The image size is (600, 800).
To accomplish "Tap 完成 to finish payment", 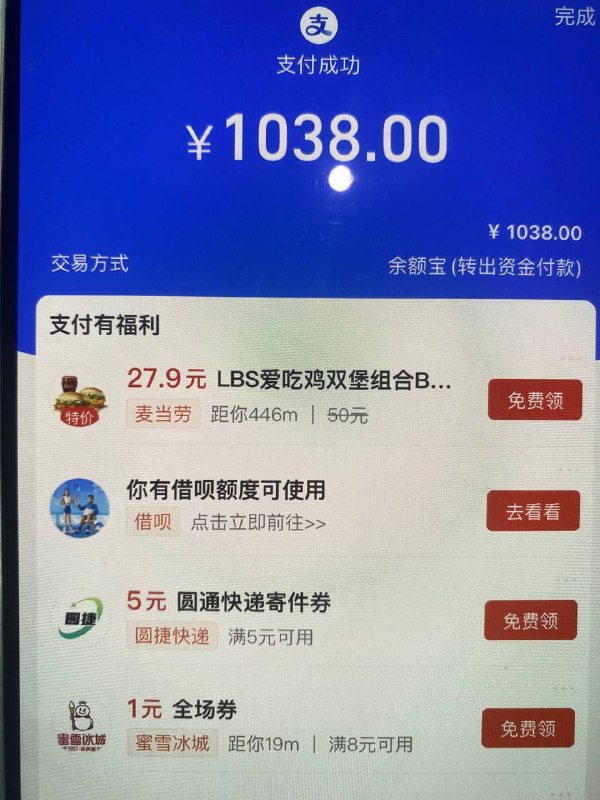I will pyautogui.click(x=574, y=17).
